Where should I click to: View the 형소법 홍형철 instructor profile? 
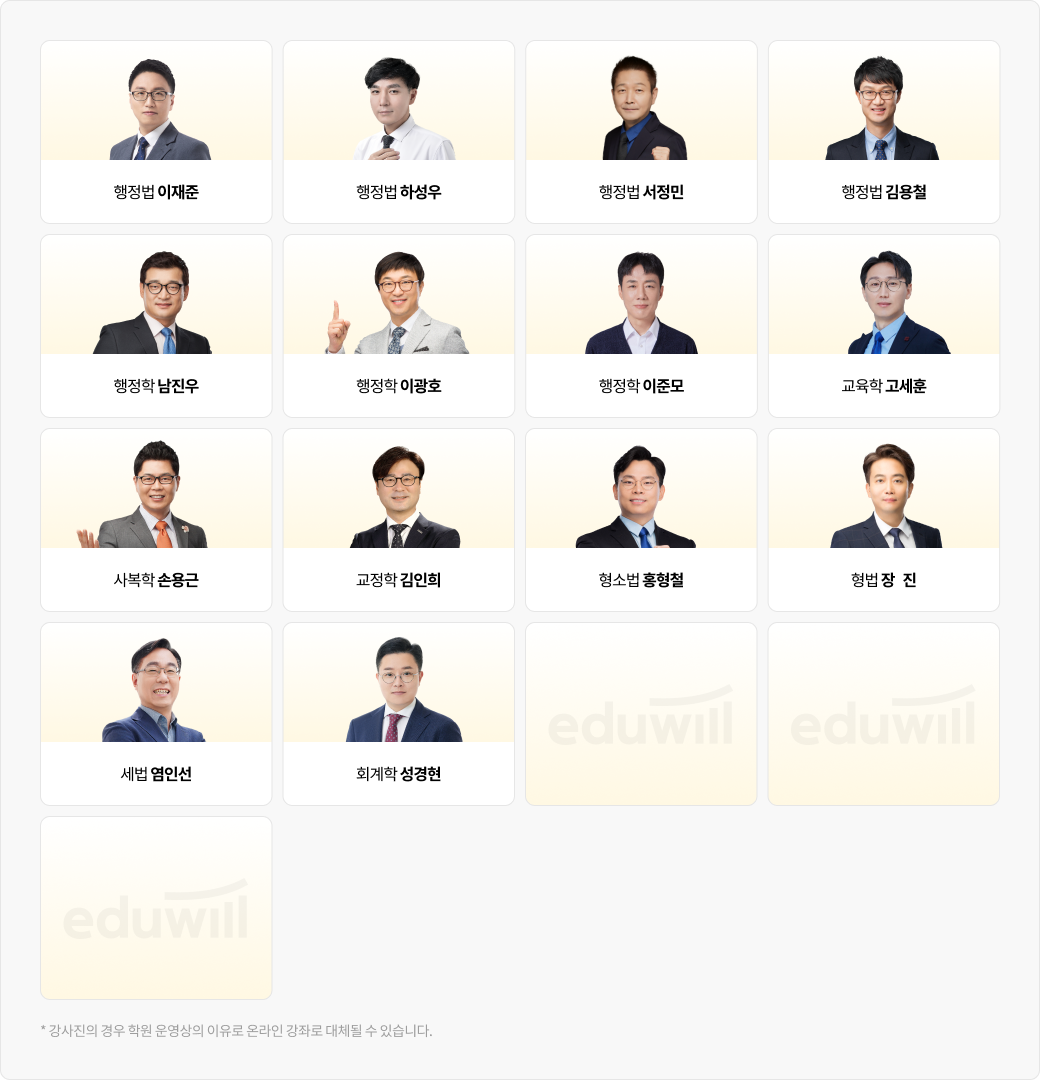point(641,520)
